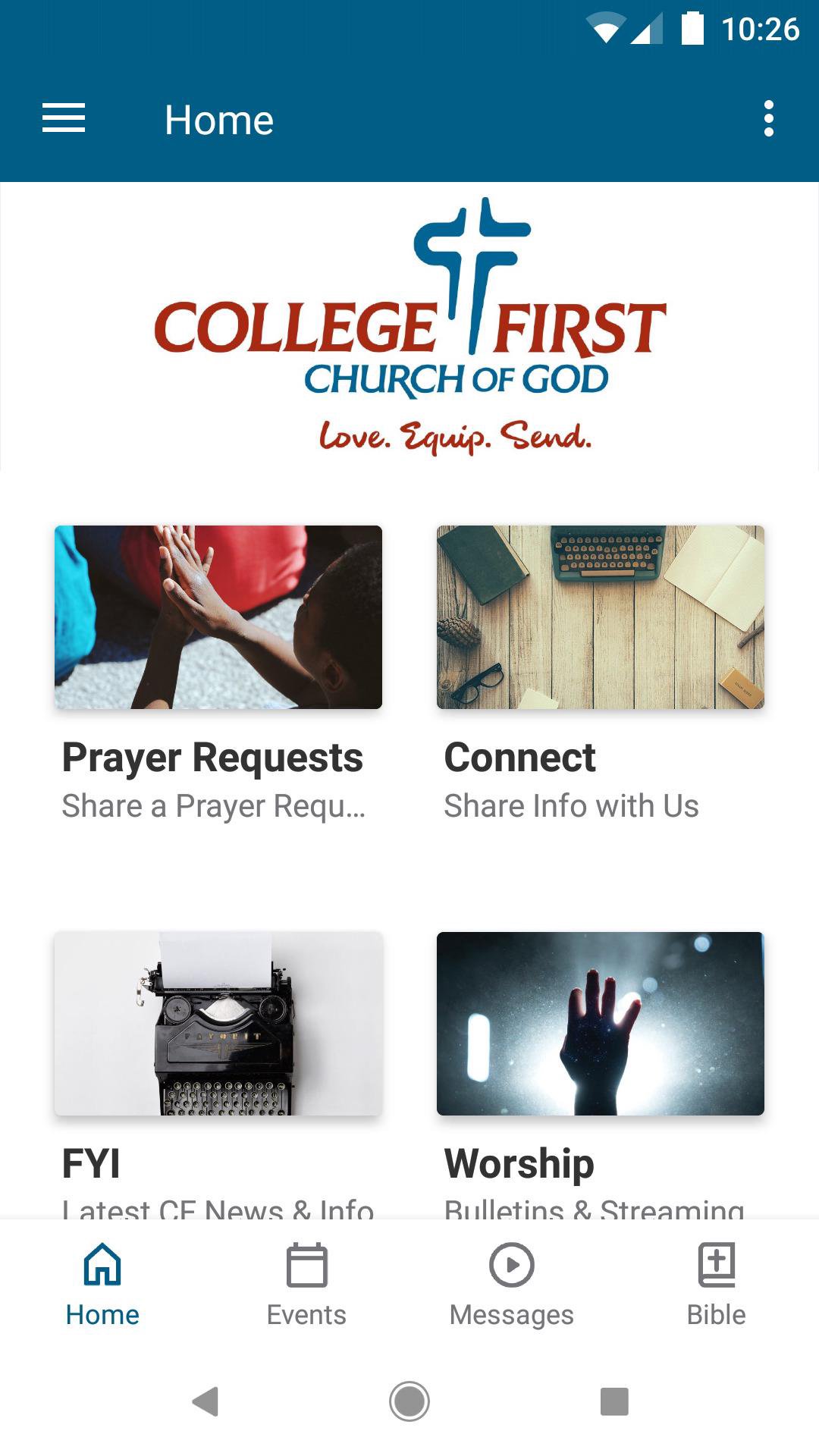Open the FYI news card

point(218,1024)
